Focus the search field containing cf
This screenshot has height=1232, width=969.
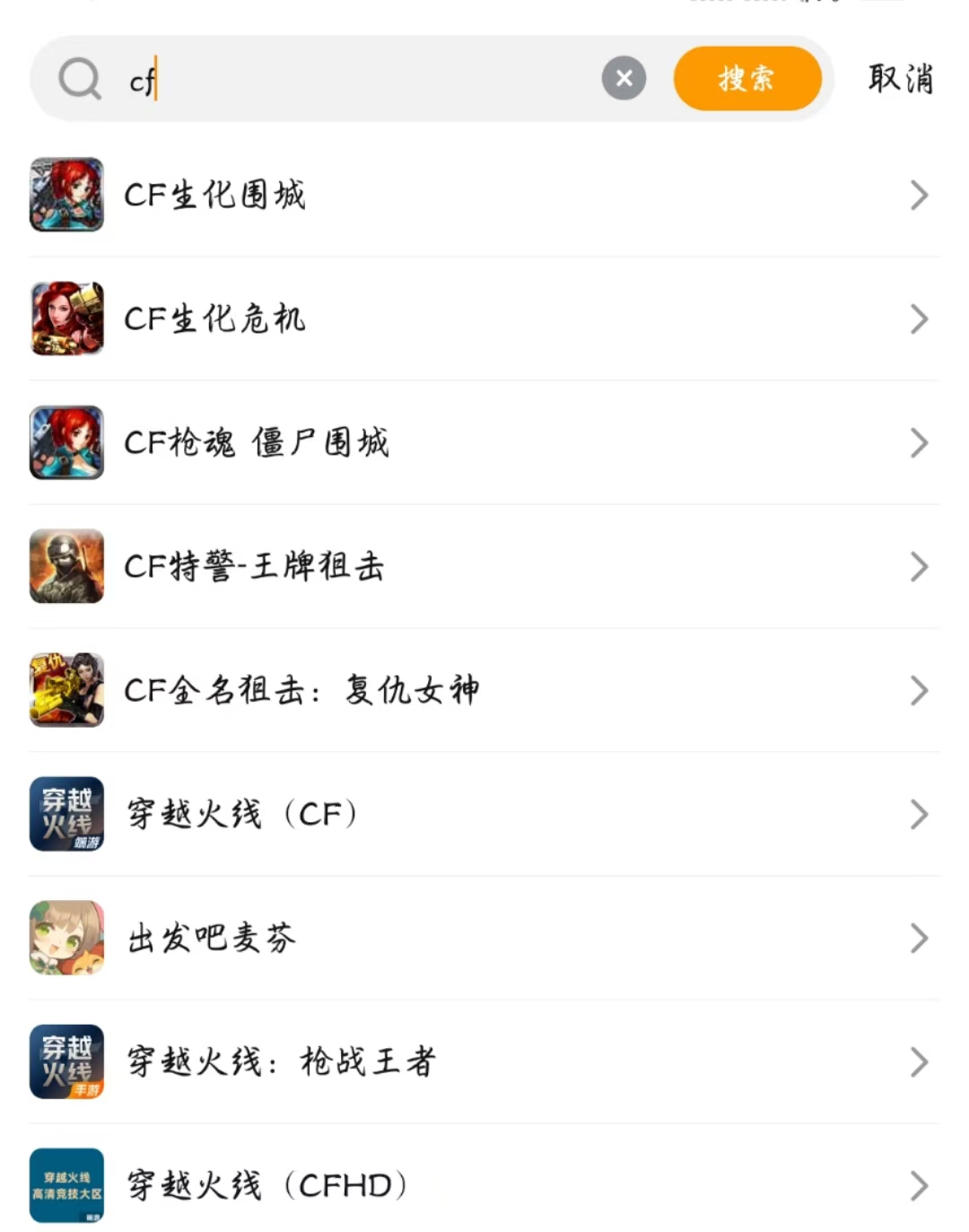(359, 81)
